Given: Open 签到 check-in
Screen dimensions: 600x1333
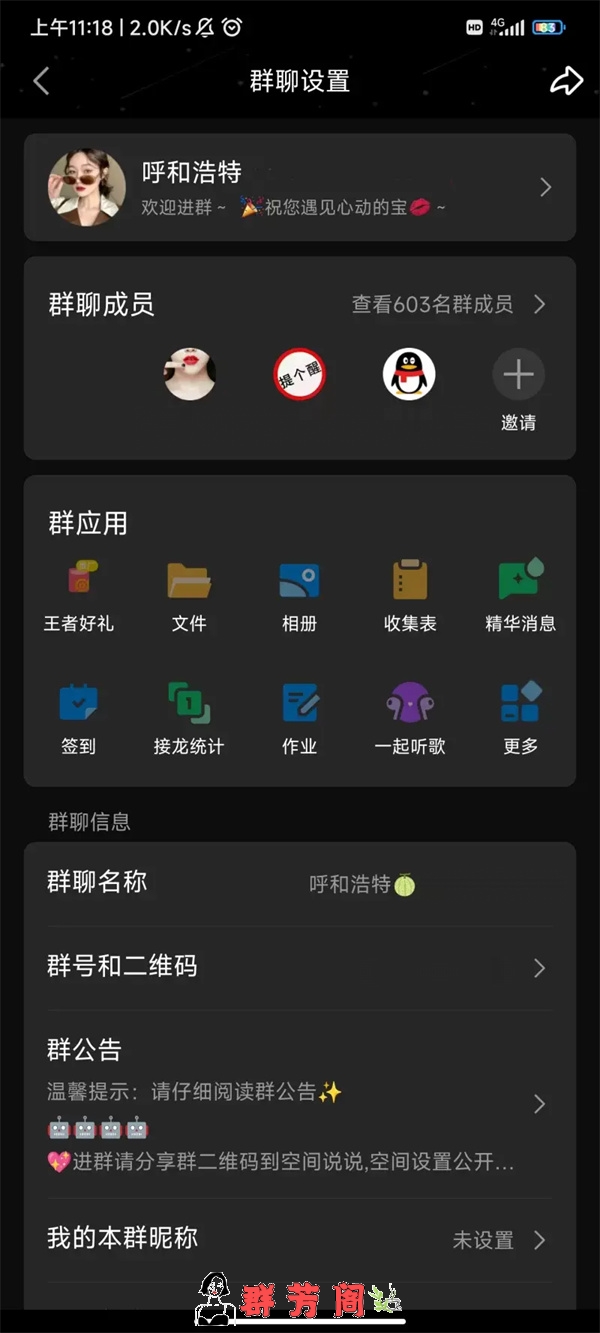Looking at the screenshot, I should point(78,717).
